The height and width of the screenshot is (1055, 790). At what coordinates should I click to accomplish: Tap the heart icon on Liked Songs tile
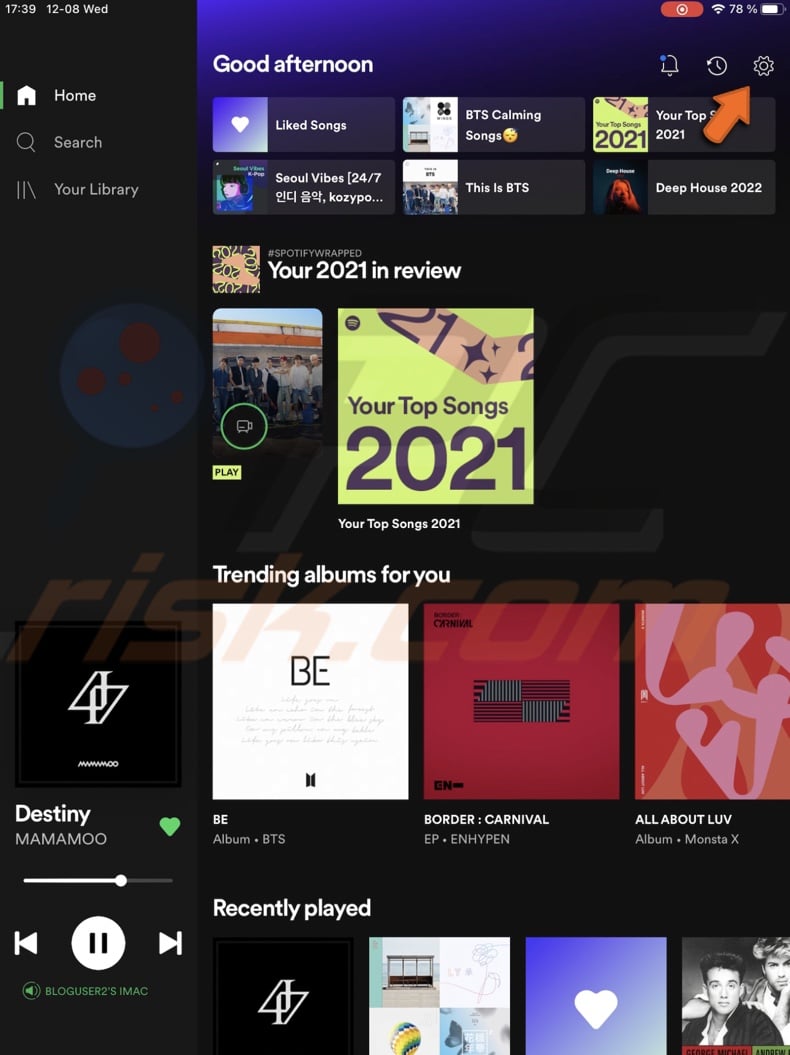click(x=240, y=124)
